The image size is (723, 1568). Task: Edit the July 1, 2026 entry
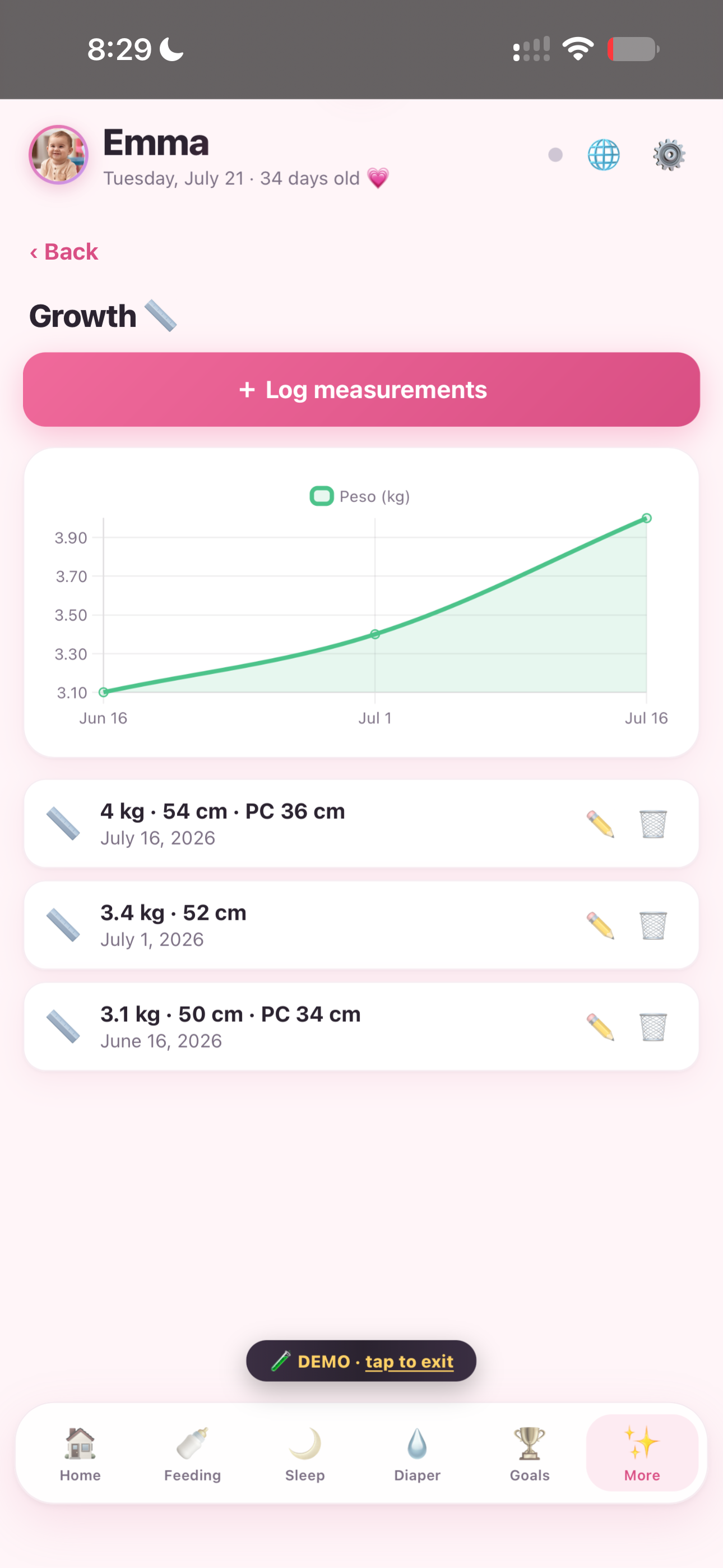point(600,925)
